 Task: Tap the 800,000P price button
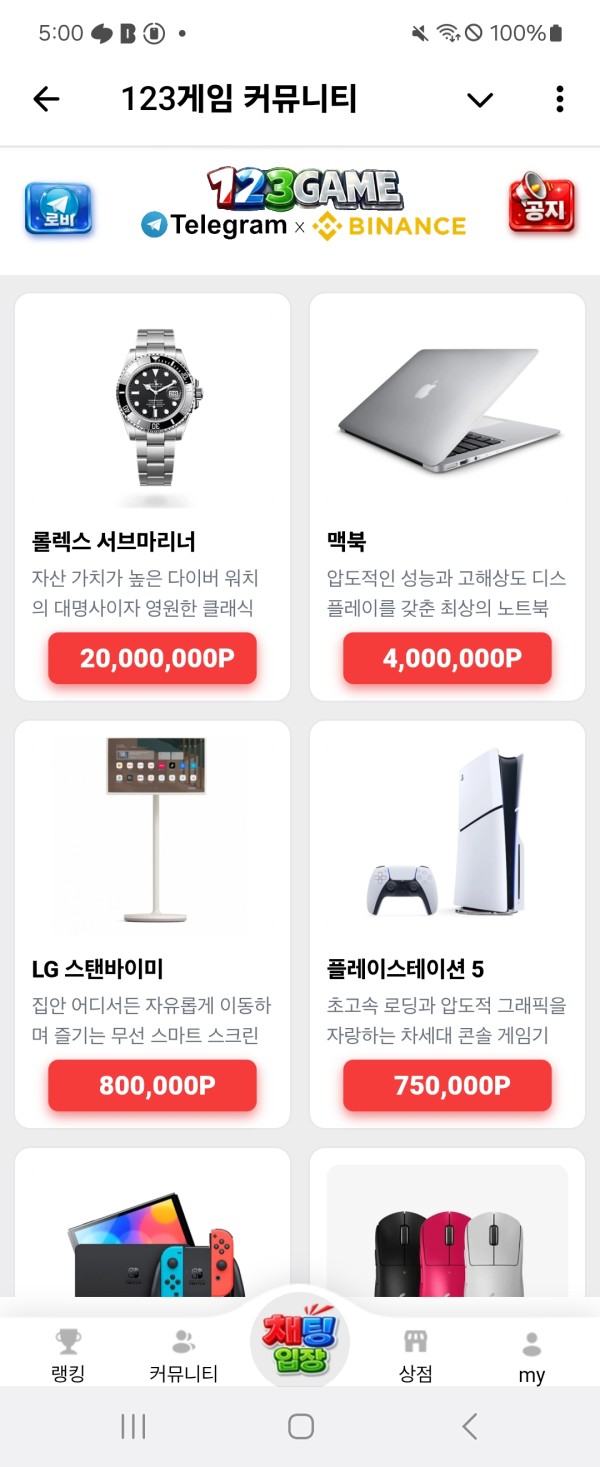click(x=152, y=1085)
